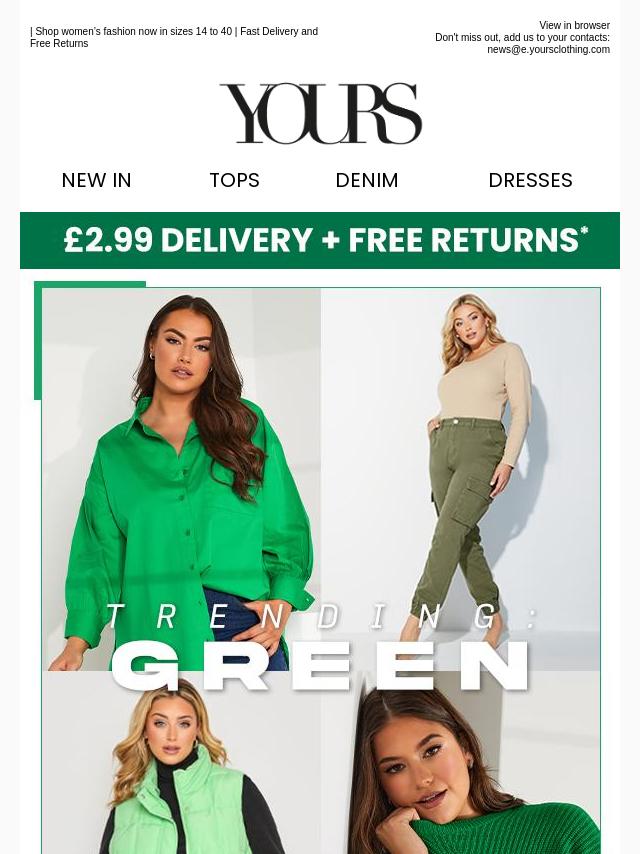Tap the £2.99 delivery and free returns banner

pyautogui.click(x=320, y=240)
